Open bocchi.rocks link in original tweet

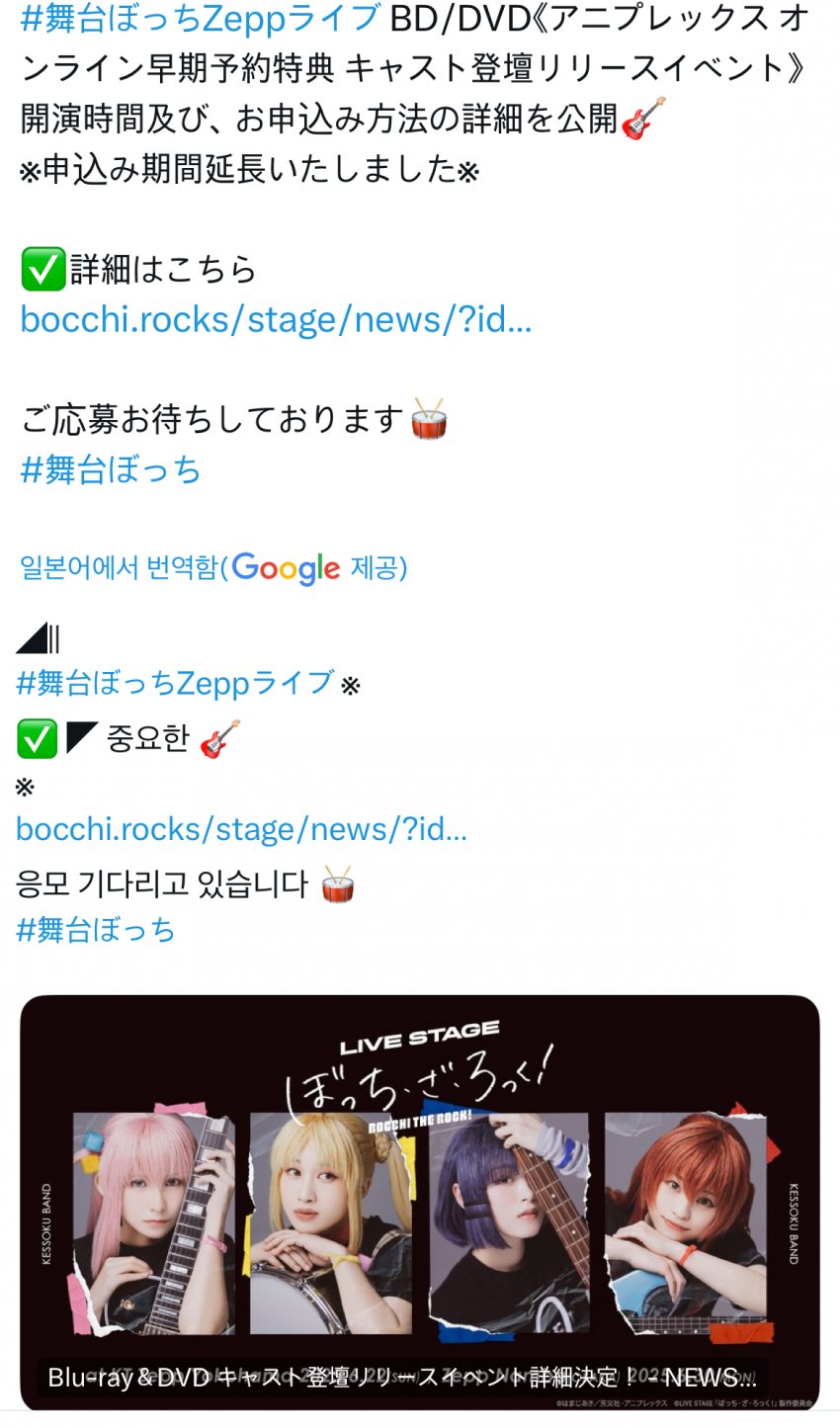point(276,319)
